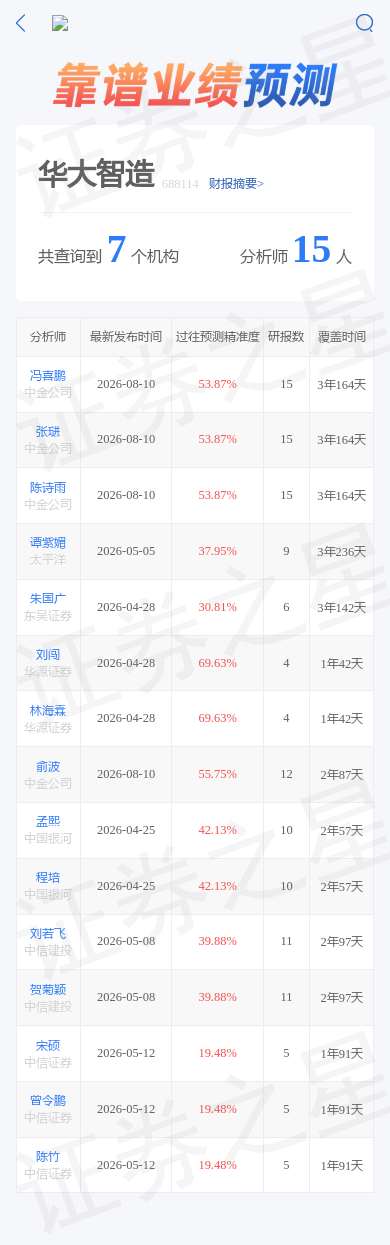Select analyst 陈诗雨
The height and width of the screenshot is (1245, 390).
point(48,487)
